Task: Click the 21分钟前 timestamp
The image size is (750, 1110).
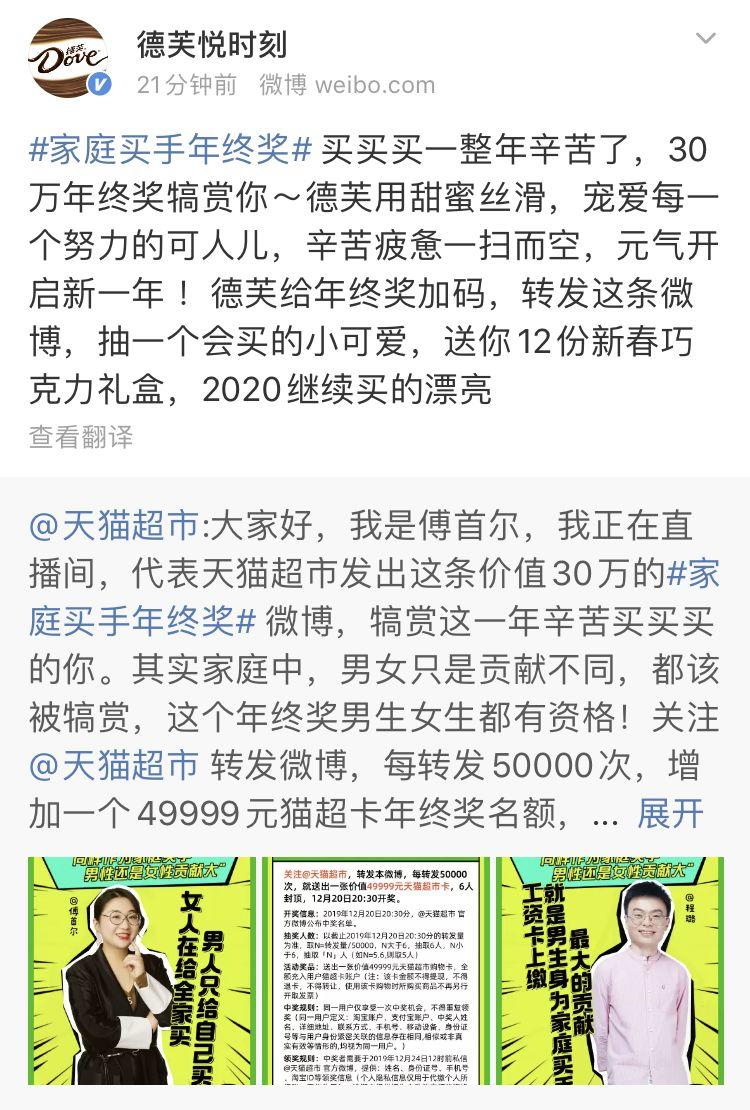Action: [x=181, y=85]
